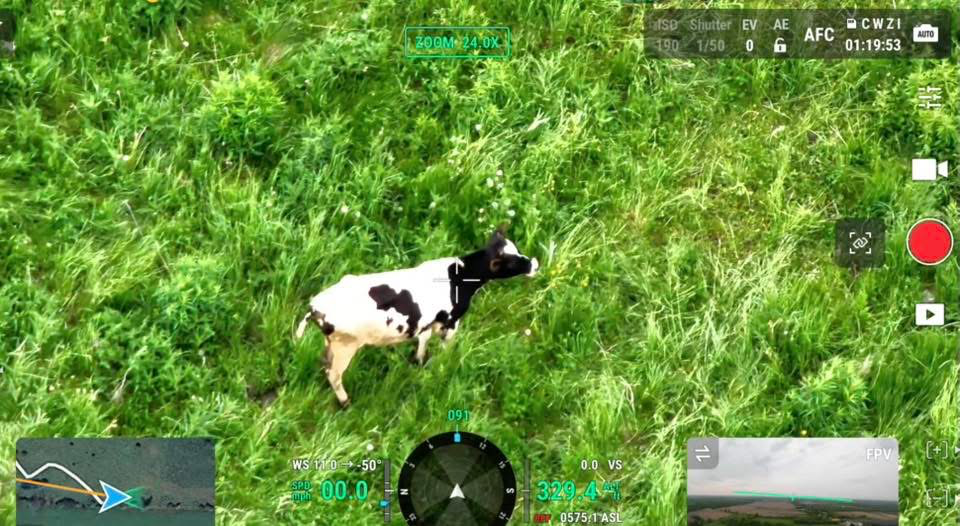Start video recording with the red button
Image resolution: width=960 pixels, height=526 pixels.
click(x=929, y=242)
